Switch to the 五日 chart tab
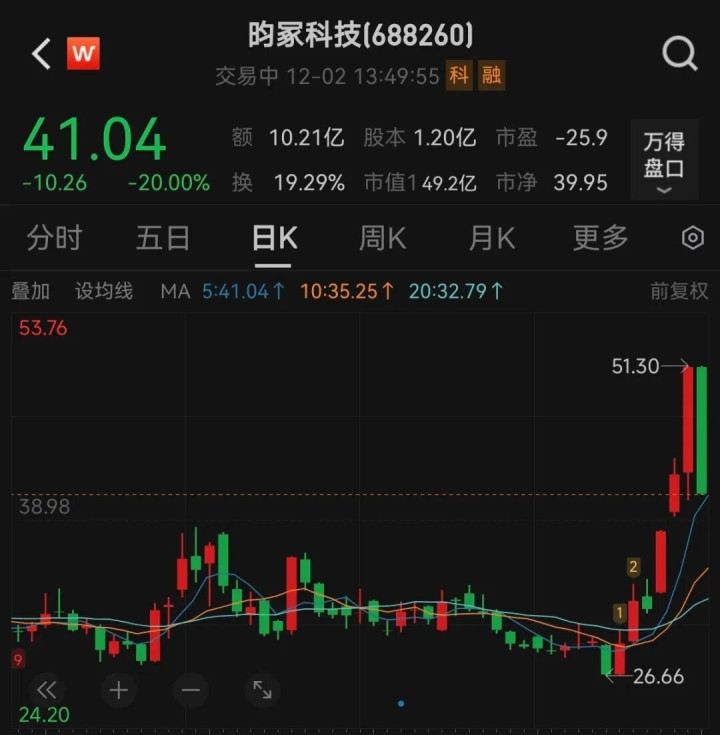The width and height of the screenshot is (720, 735). coord(163,238)
